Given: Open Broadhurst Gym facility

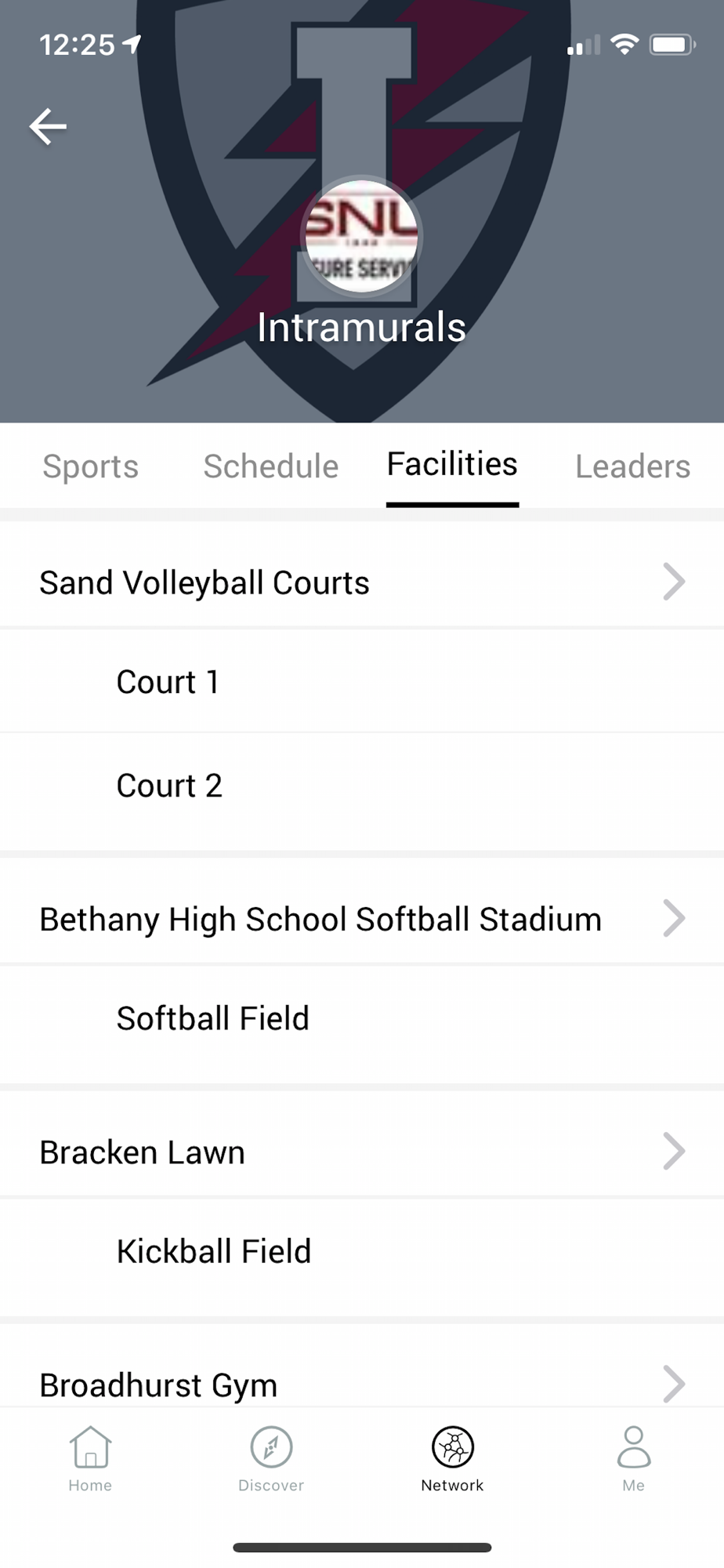Looking at the screenshot, I should point(362,1384).
